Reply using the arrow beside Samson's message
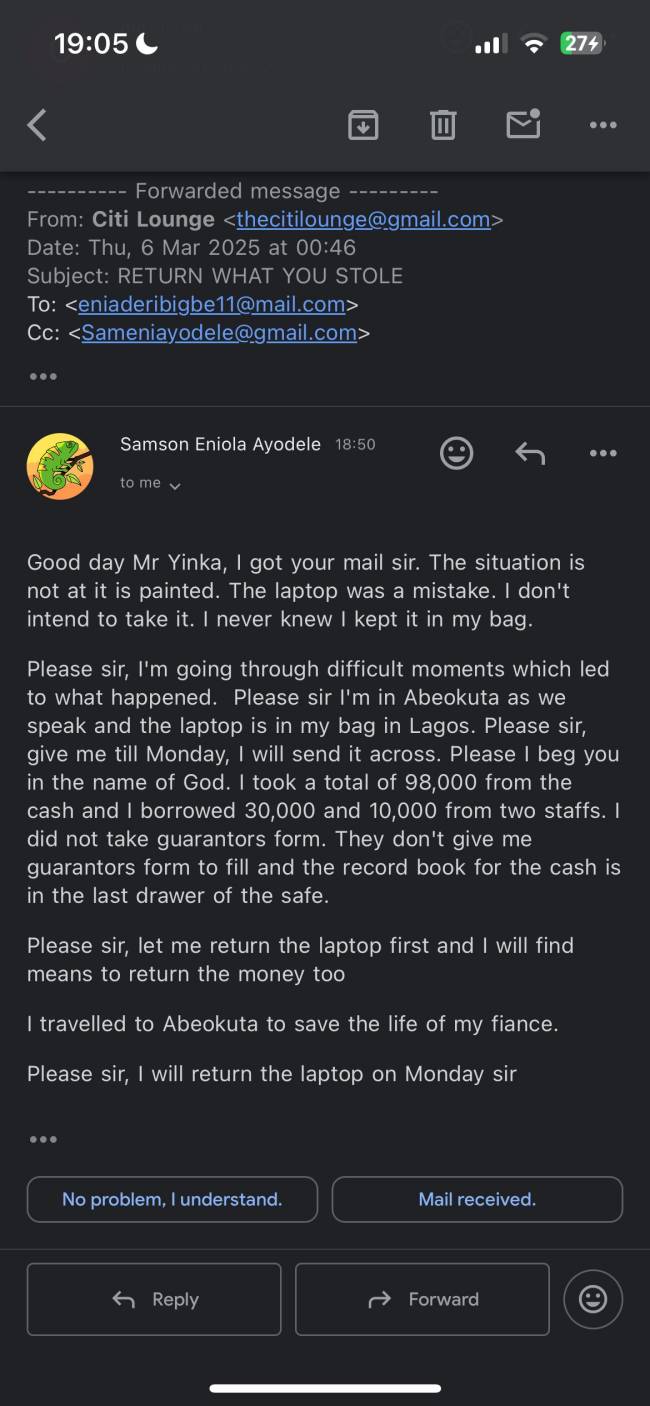 click(530, 454)
